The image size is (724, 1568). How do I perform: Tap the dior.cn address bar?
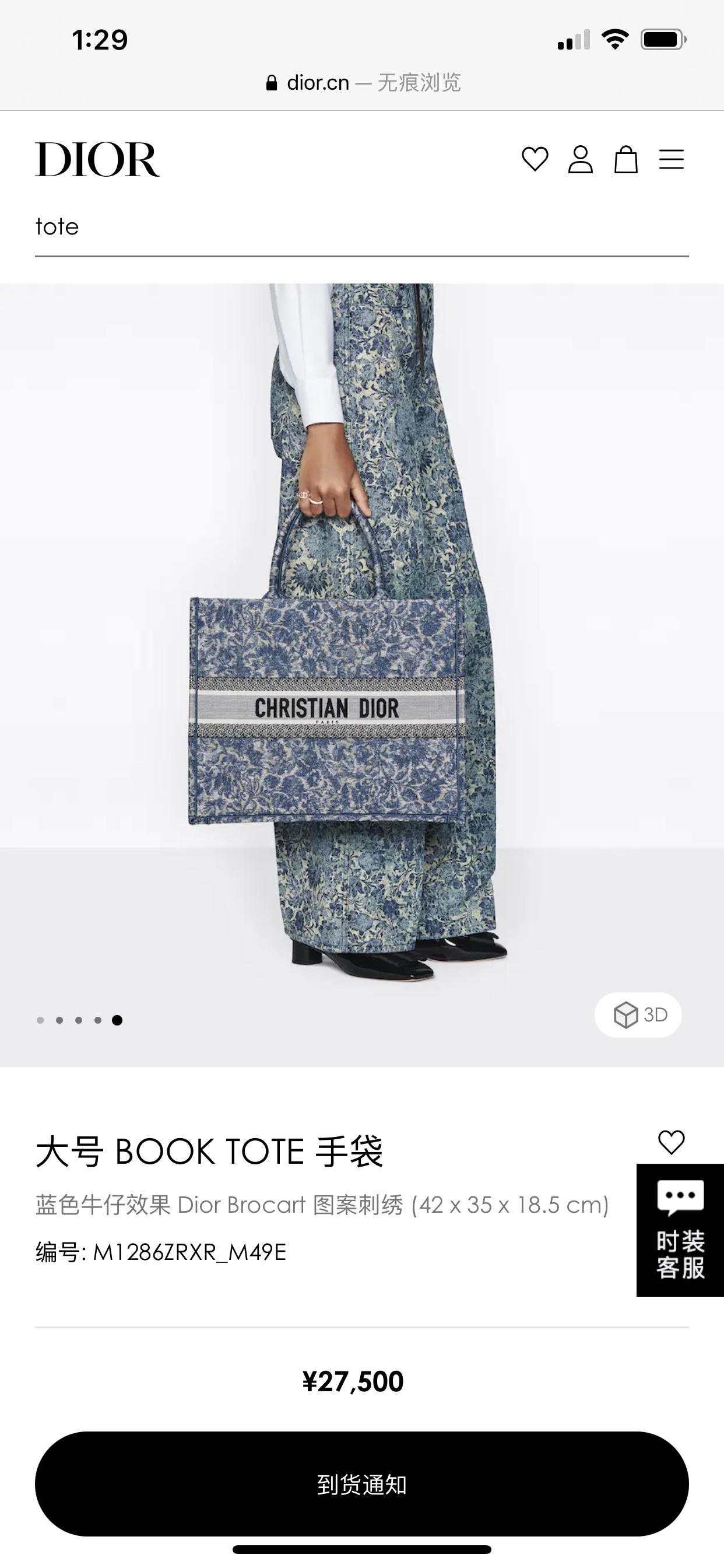[361, 82]
